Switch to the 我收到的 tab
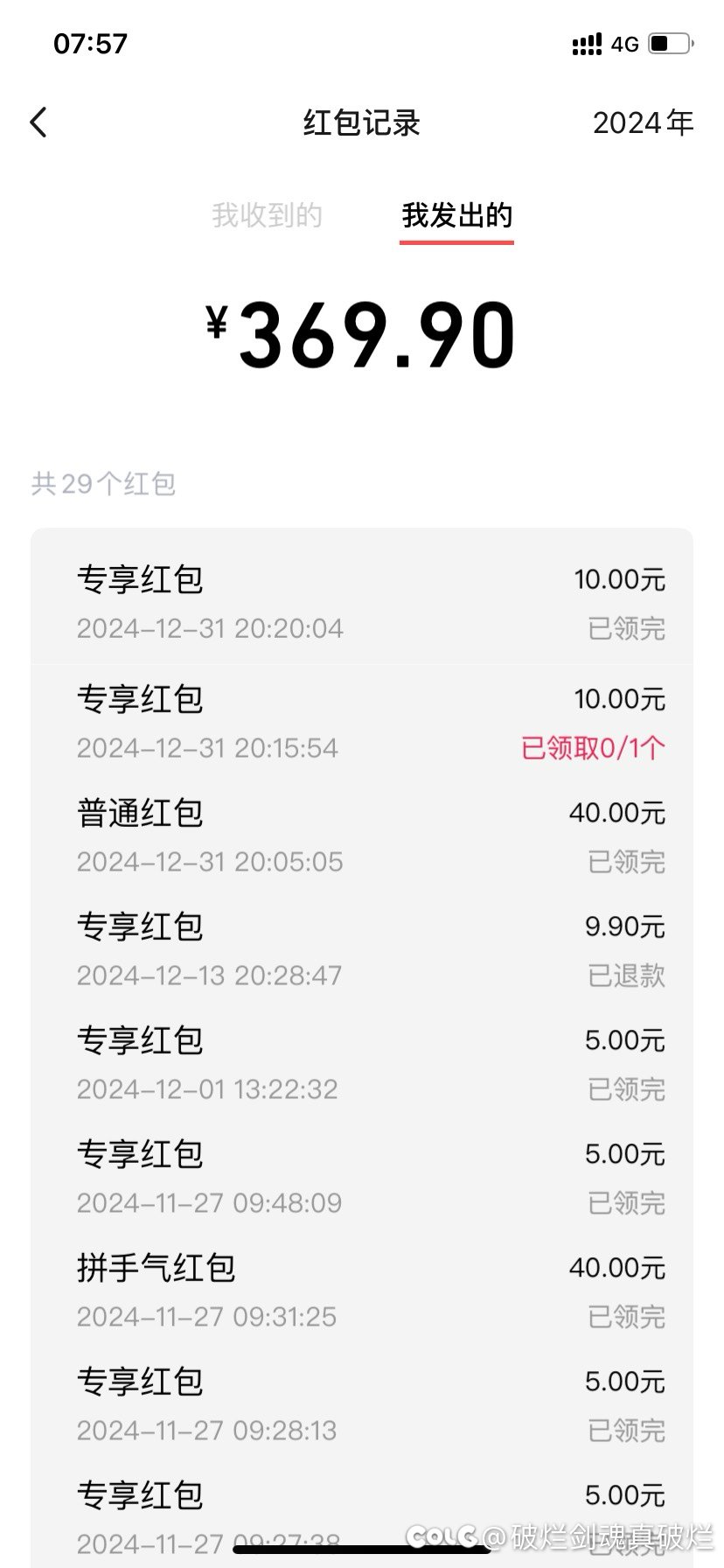Screen dimensions: 724x1568 266,215
